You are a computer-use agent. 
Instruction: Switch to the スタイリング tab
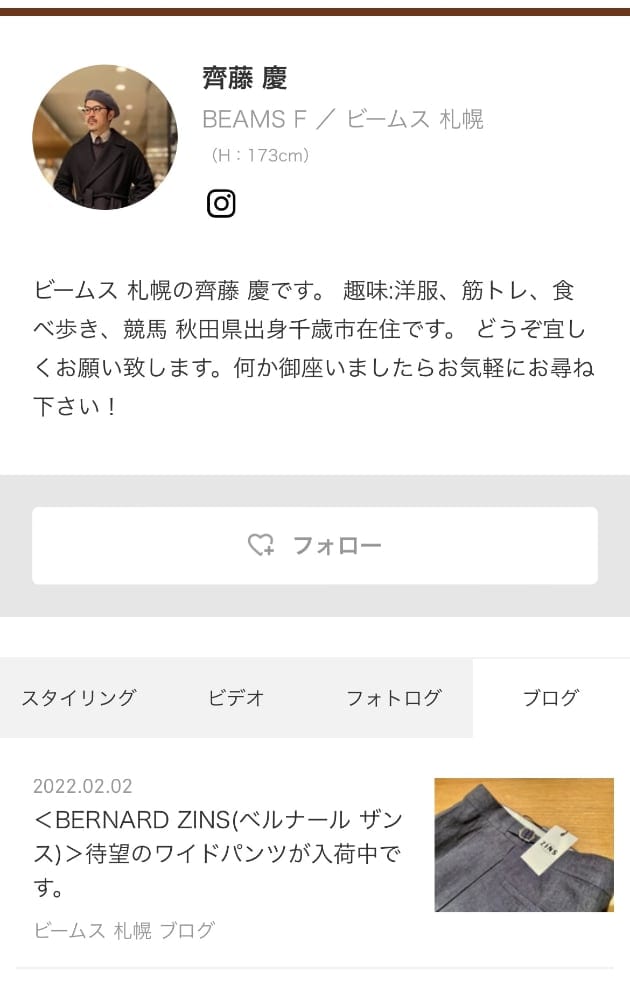pyautogui.click(x=79, y=698)
